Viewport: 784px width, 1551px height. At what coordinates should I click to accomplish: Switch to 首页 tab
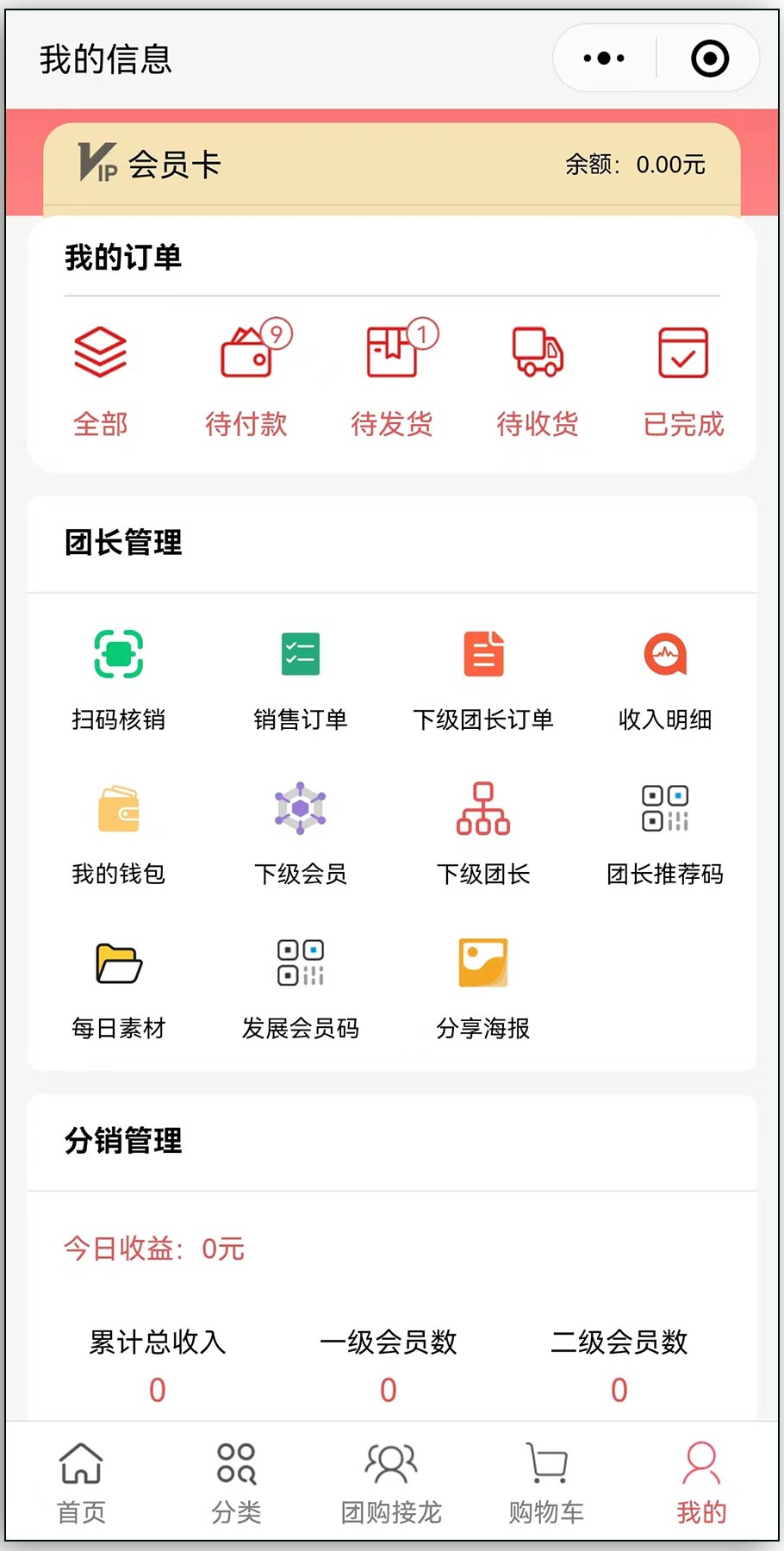click(81, 1482)
